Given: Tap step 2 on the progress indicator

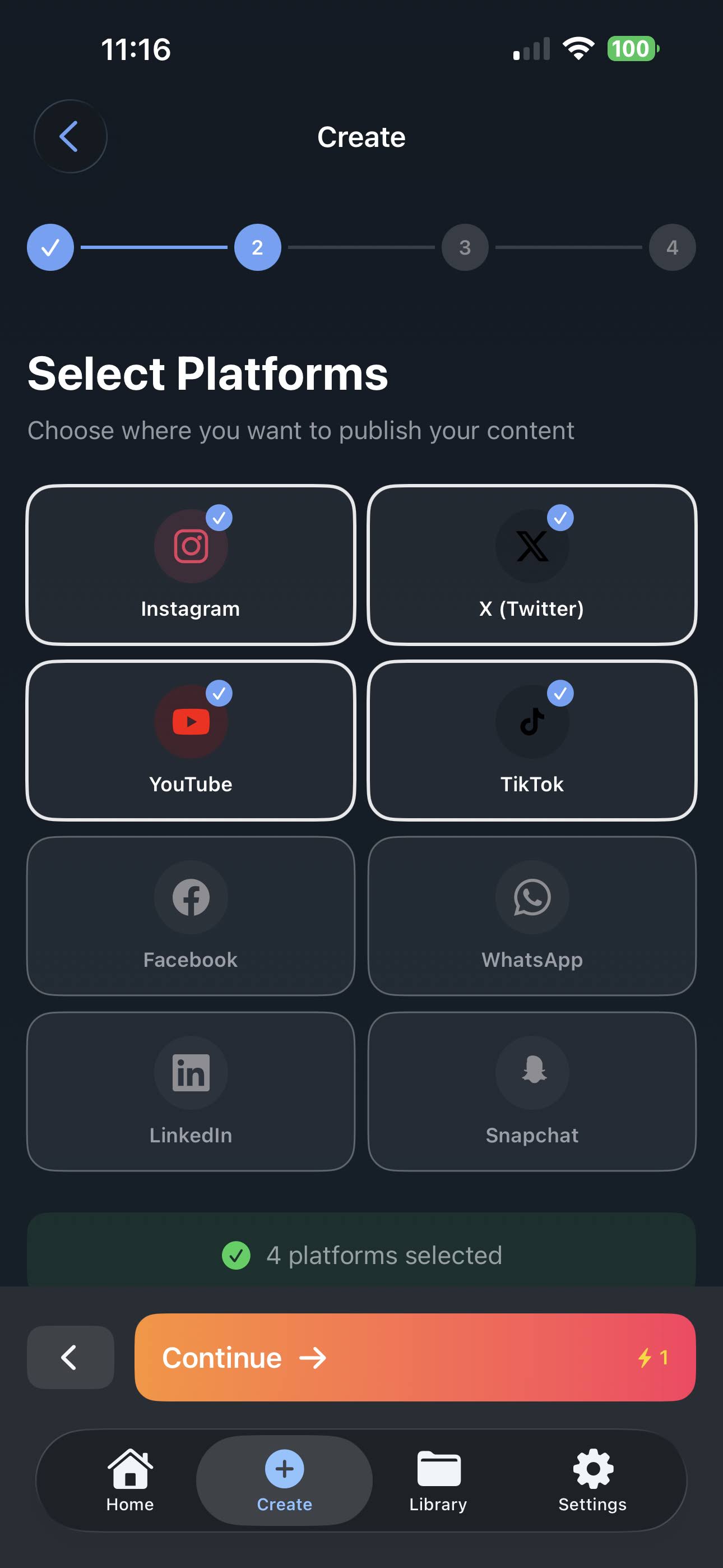Looking at the screenshot, I should [x=257, y=247].
